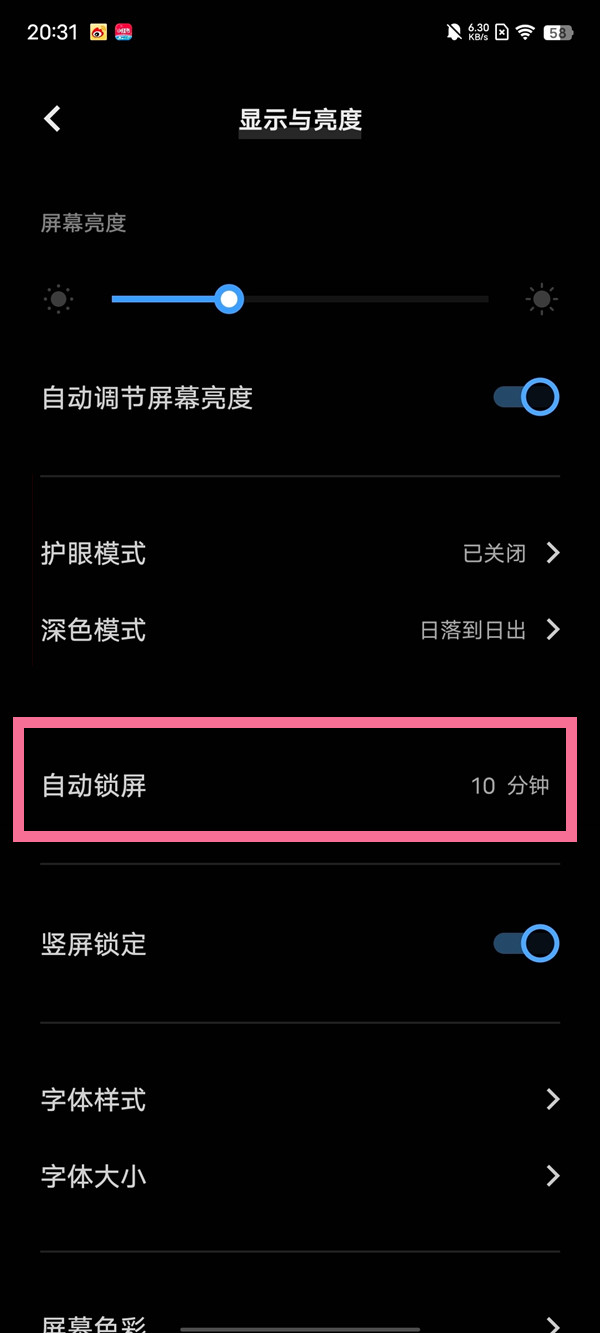
Task: Open 字体样式 settings
Action: [x=300, y=1100]
